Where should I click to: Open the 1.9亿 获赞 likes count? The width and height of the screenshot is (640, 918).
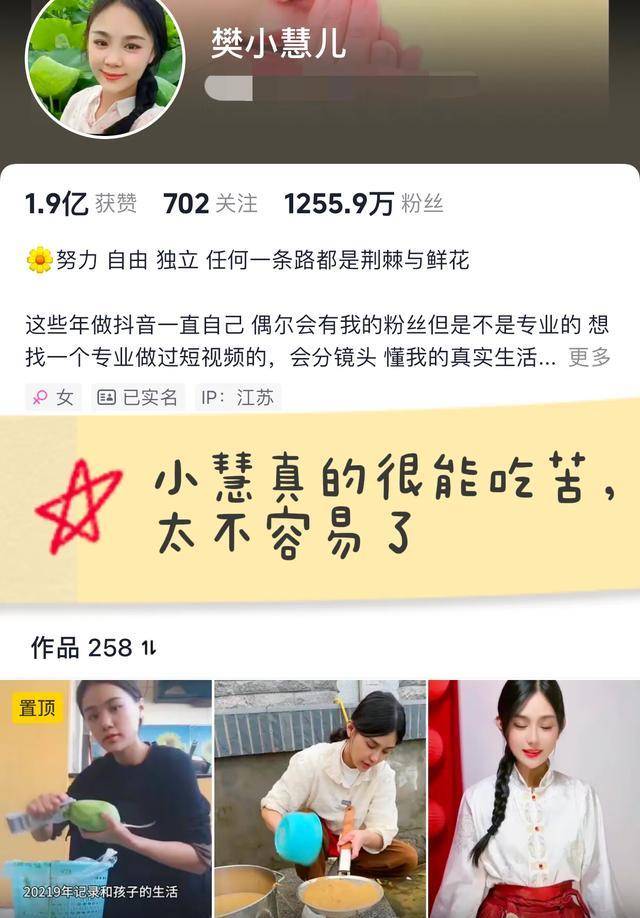[x=81, y=204]
